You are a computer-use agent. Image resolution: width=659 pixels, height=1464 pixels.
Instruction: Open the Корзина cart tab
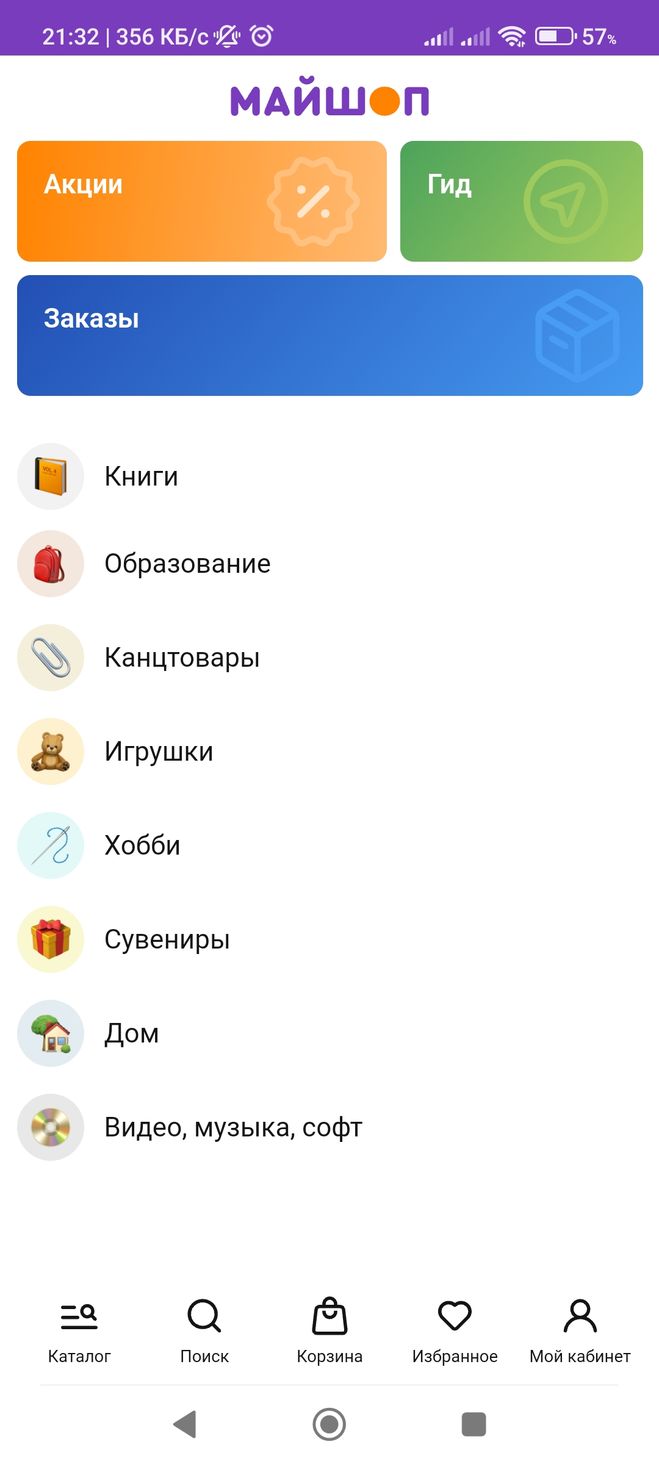(329, 1331)
